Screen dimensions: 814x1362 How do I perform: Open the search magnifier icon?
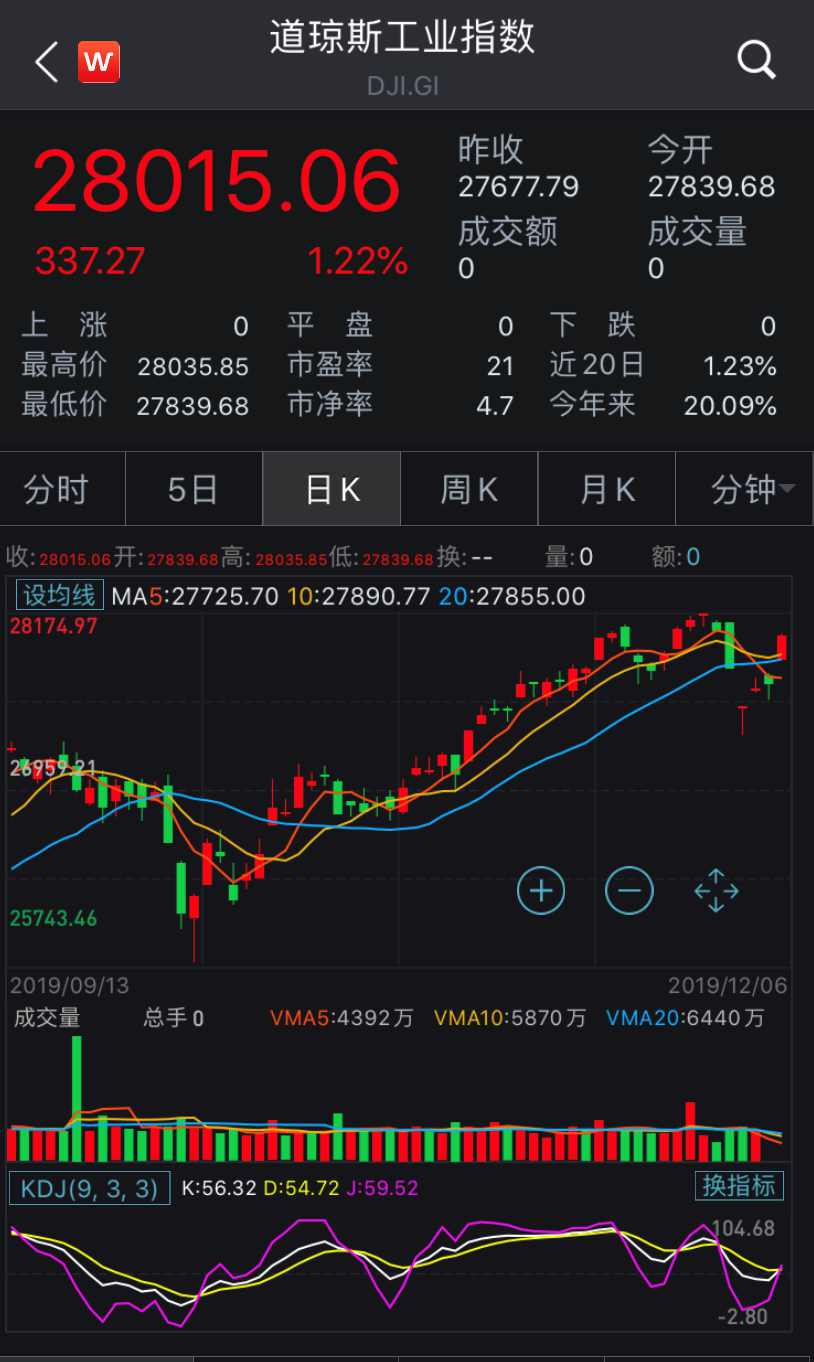(756, 61)
